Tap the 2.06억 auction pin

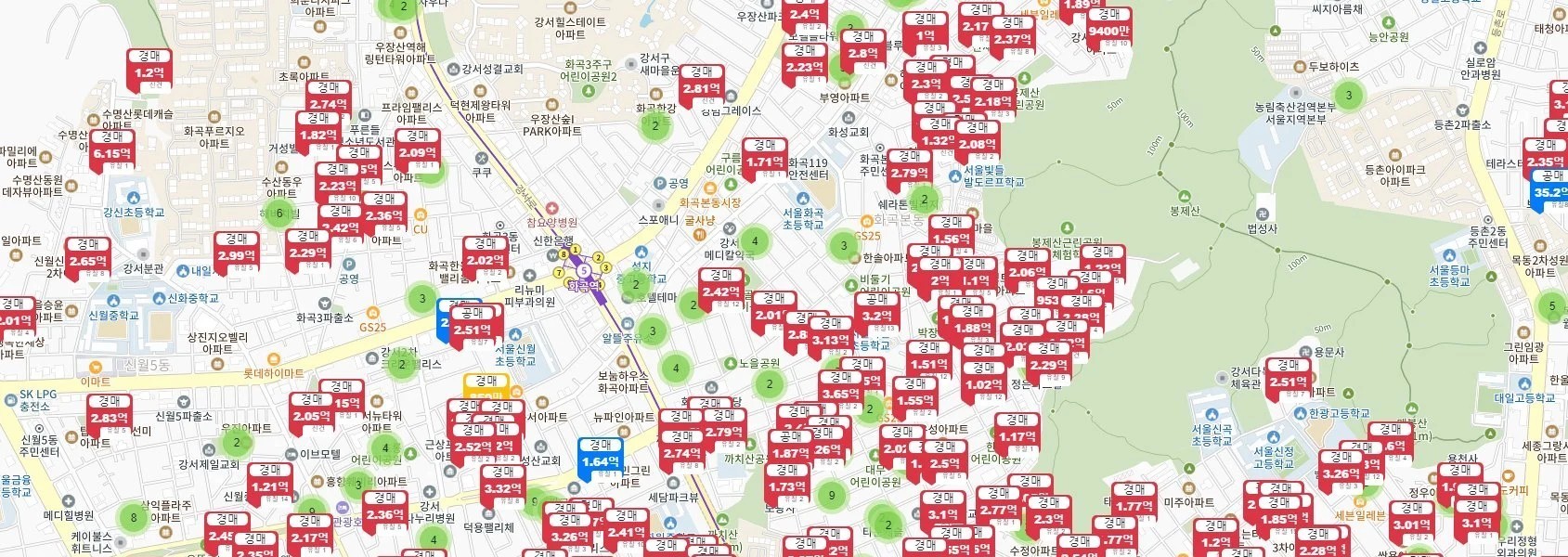(x=1026, y=271)
